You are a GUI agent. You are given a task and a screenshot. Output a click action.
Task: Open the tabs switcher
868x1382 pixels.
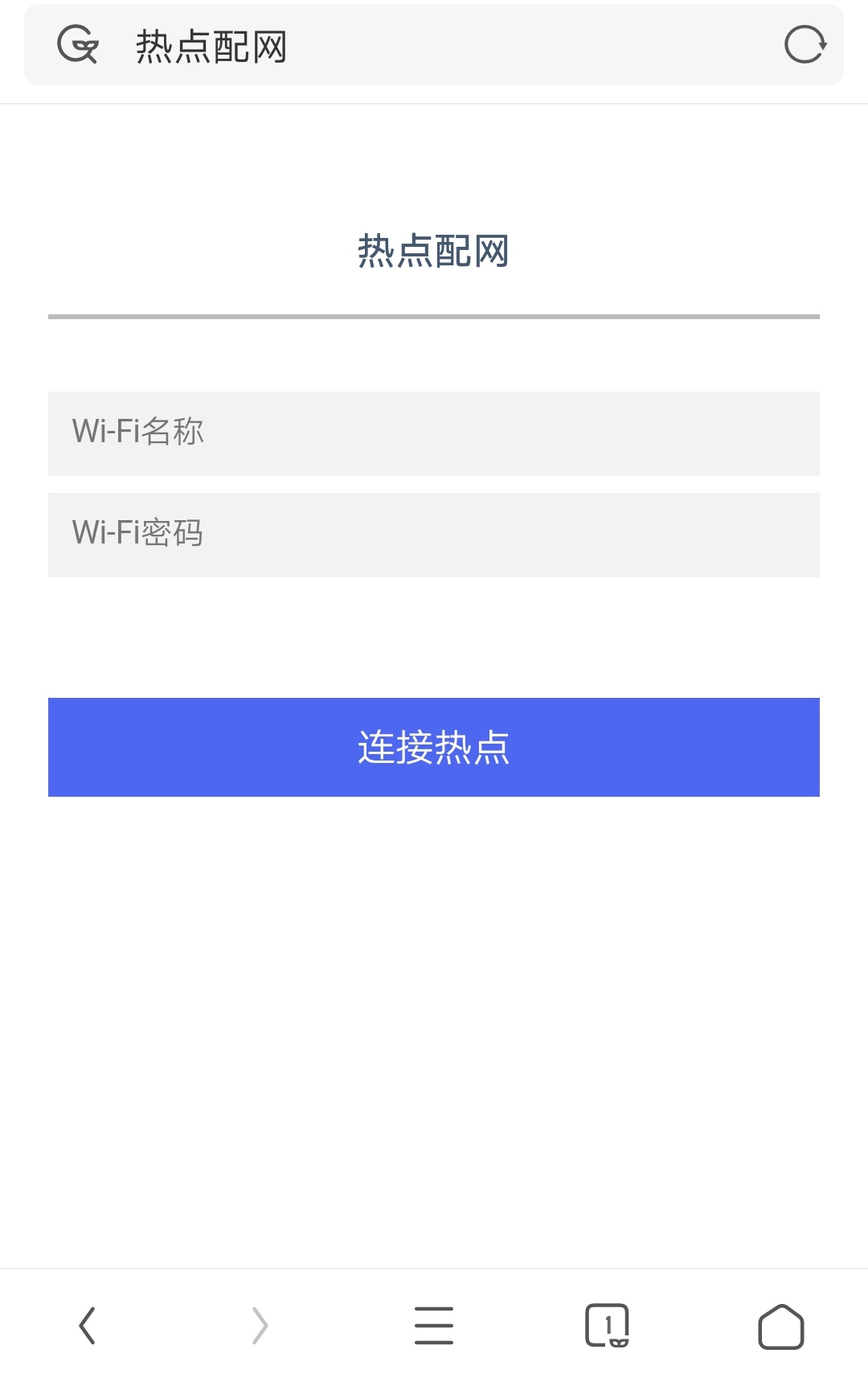607,1325
